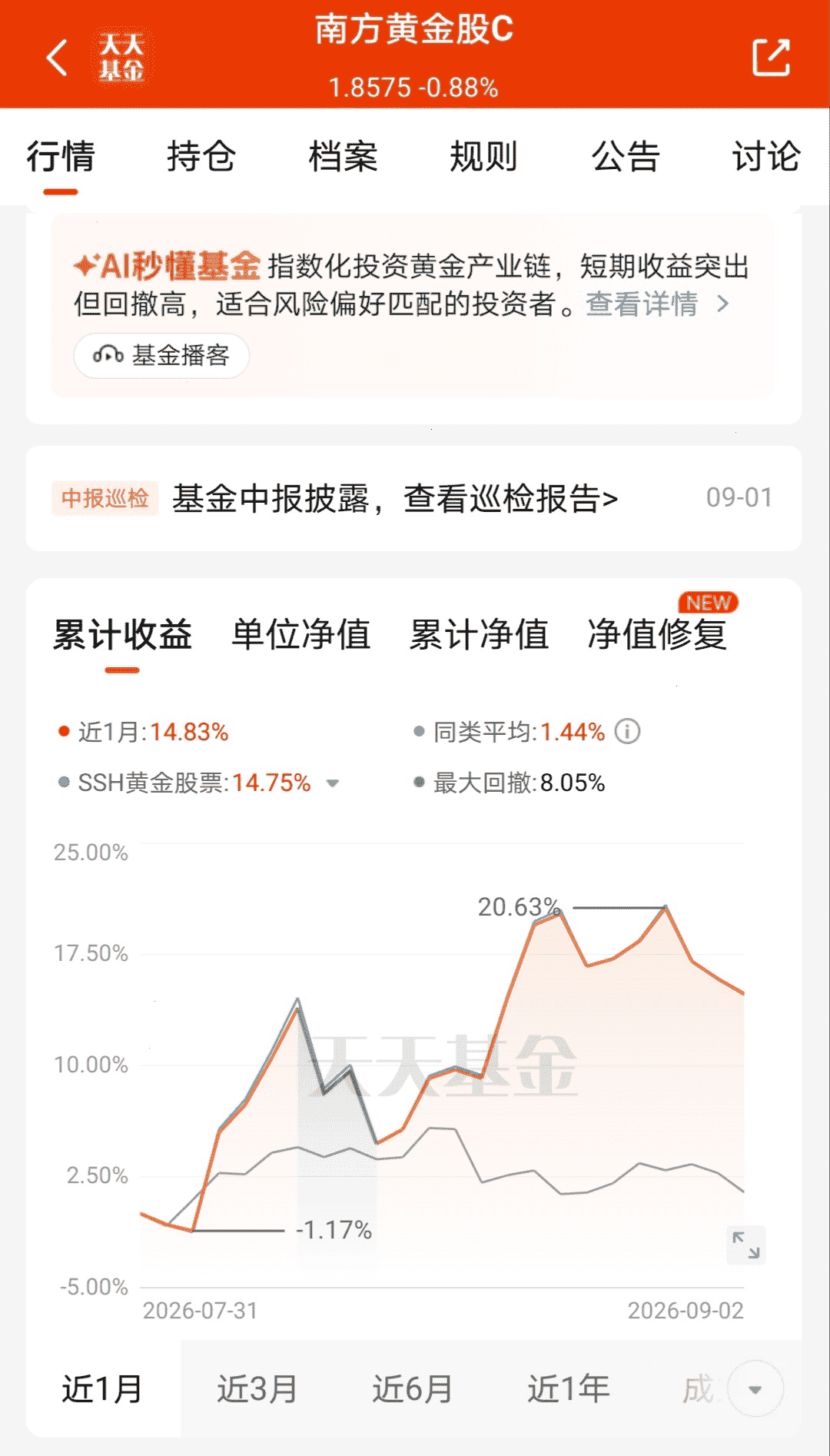Select the 规则 tab
Screen dimensions: 830x1456
[x=483, y=156]
